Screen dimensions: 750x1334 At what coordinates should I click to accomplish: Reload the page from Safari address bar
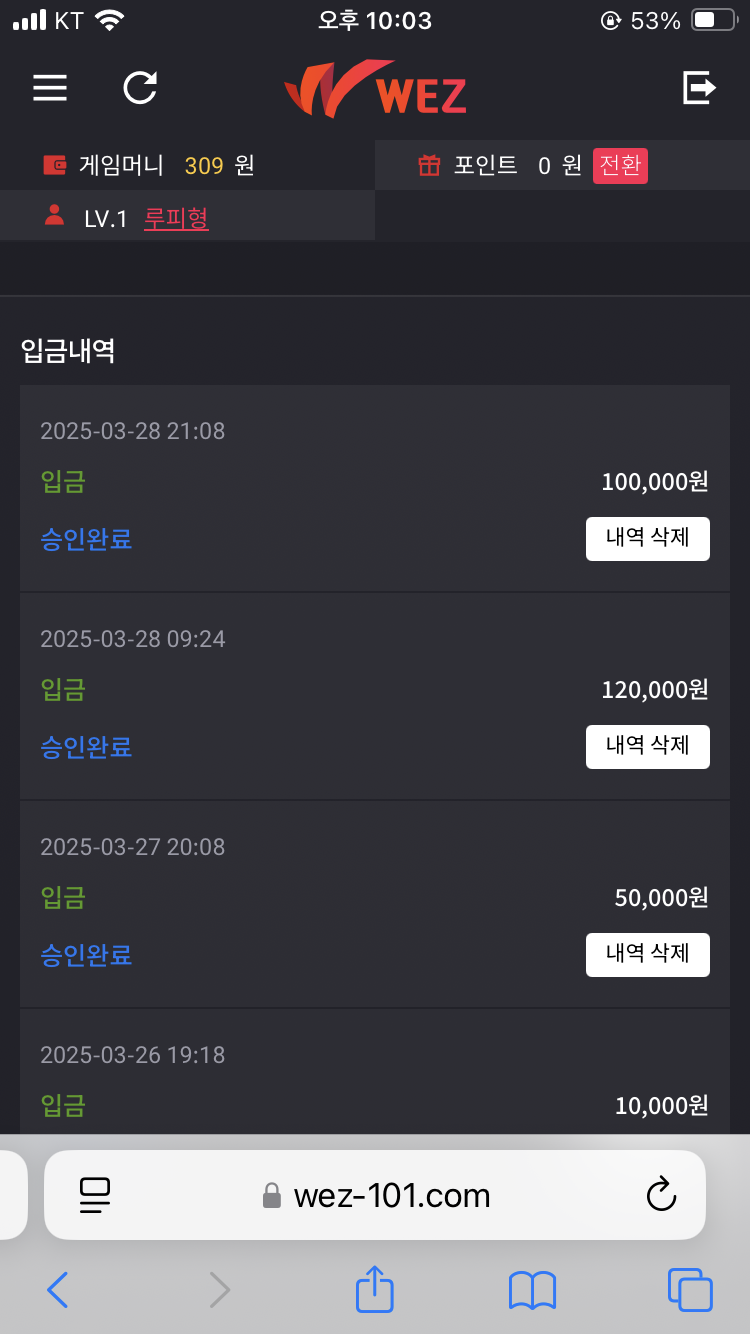[661, 1195]
